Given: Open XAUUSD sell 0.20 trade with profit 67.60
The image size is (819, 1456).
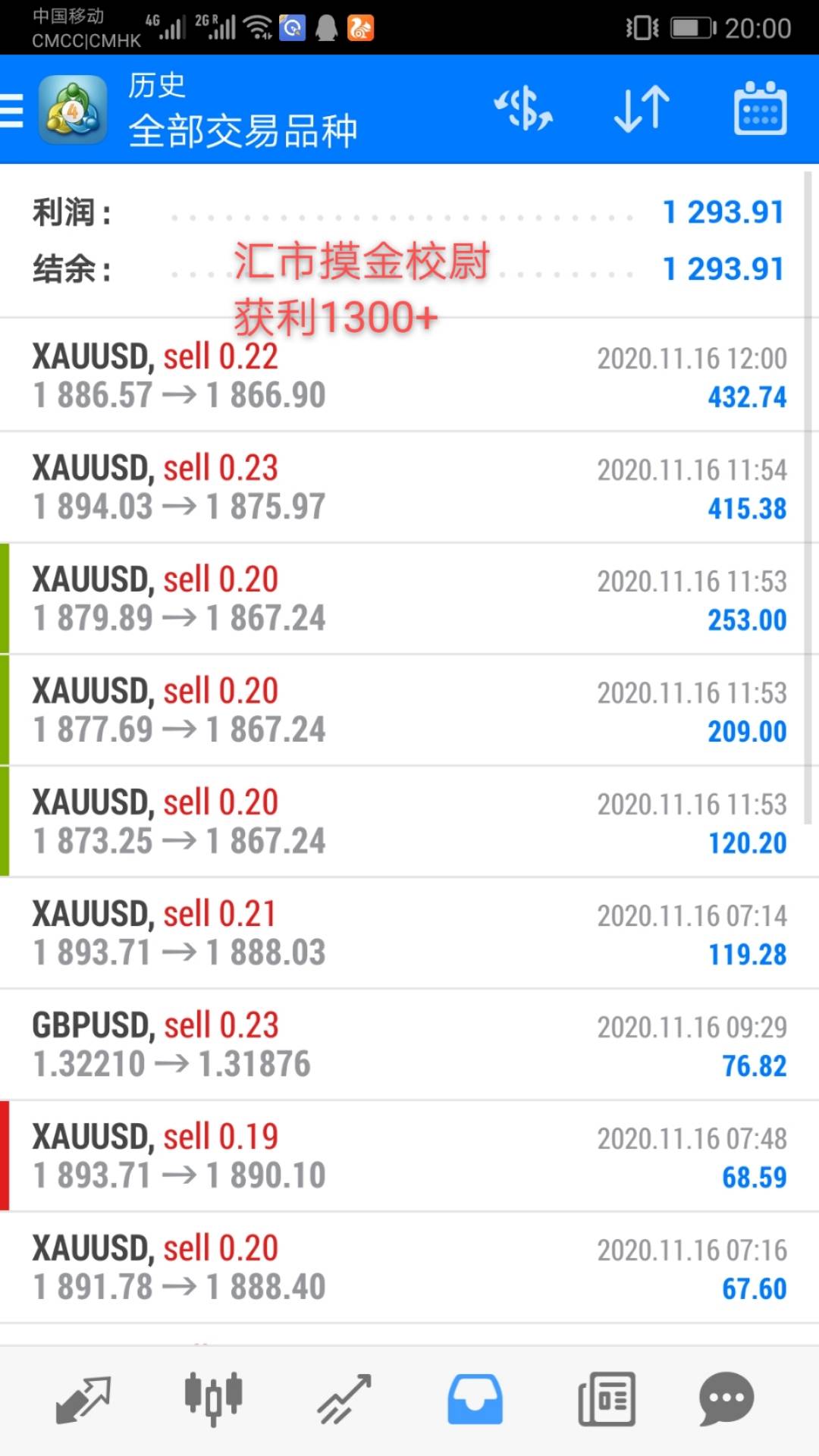Looking at the screenshot, I should 409,1267.
